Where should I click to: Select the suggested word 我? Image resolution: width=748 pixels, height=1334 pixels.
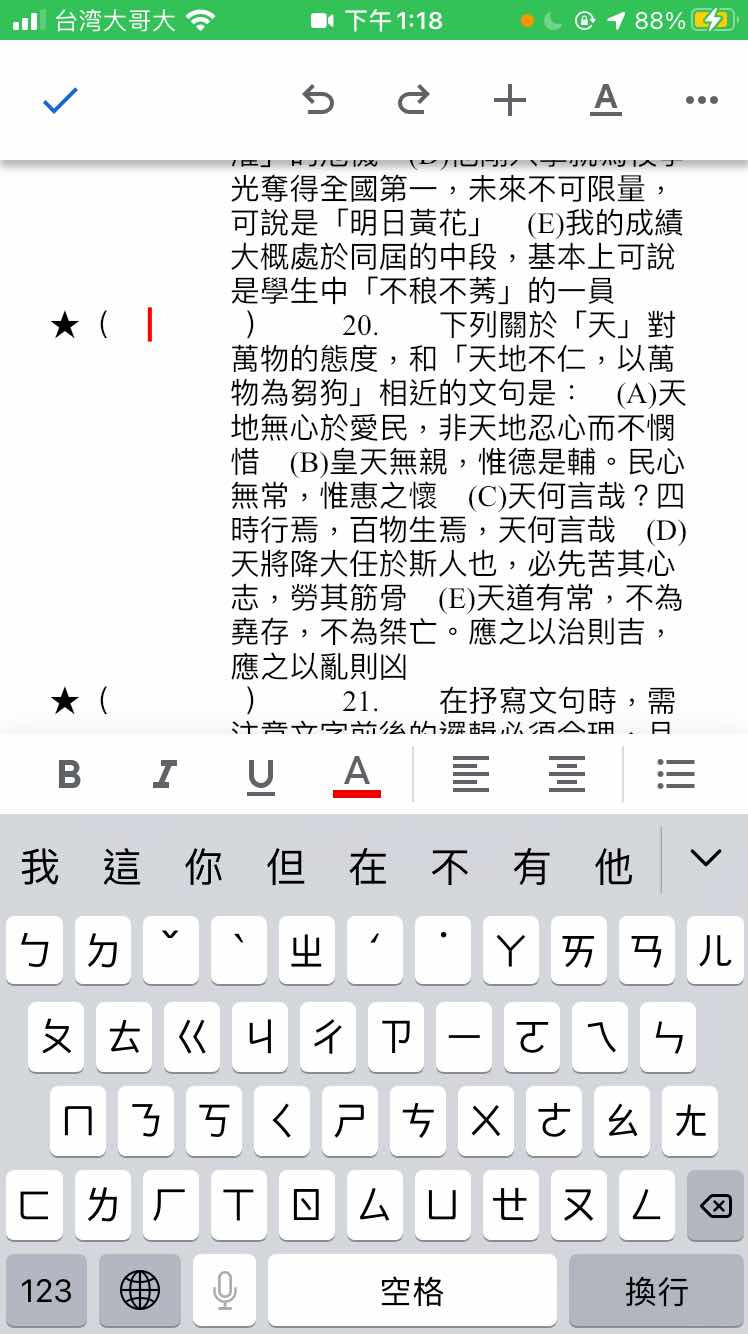(x=40, y=866)
